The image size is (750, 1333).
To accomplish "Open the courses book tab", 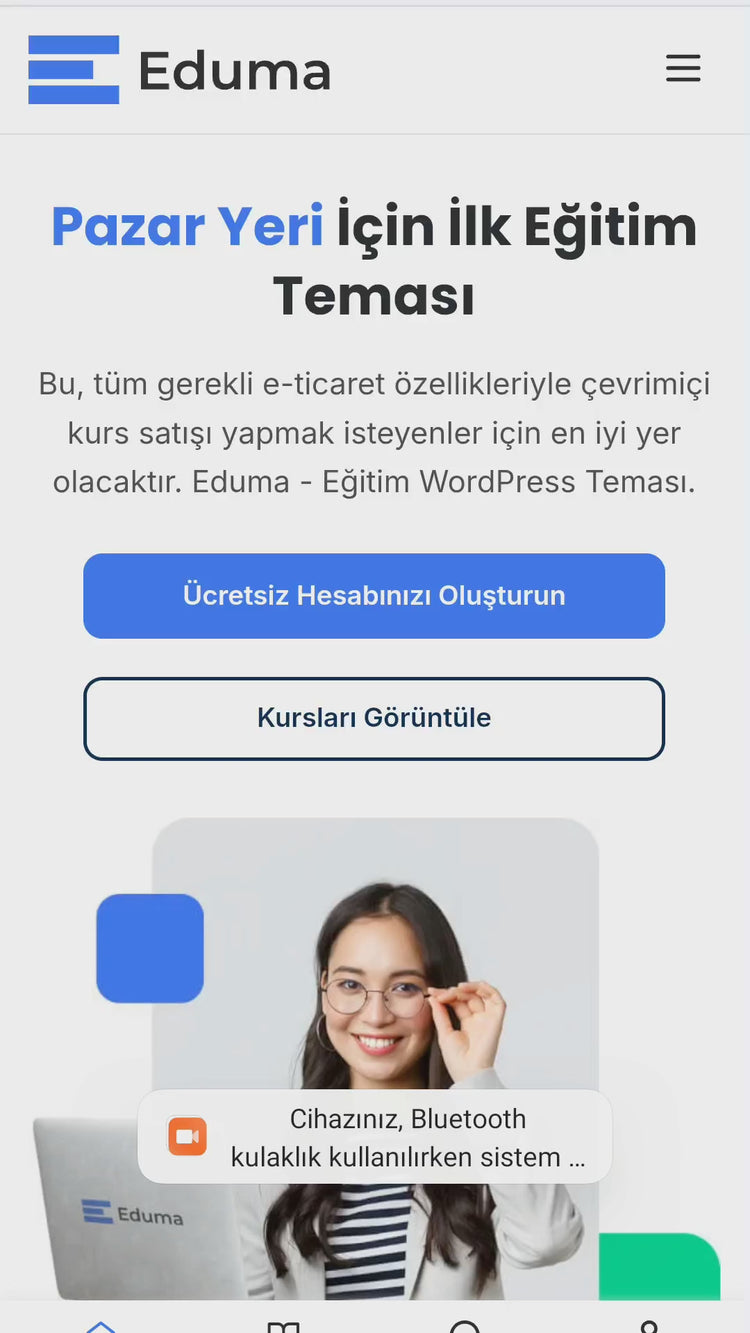I will point(283,1325).
